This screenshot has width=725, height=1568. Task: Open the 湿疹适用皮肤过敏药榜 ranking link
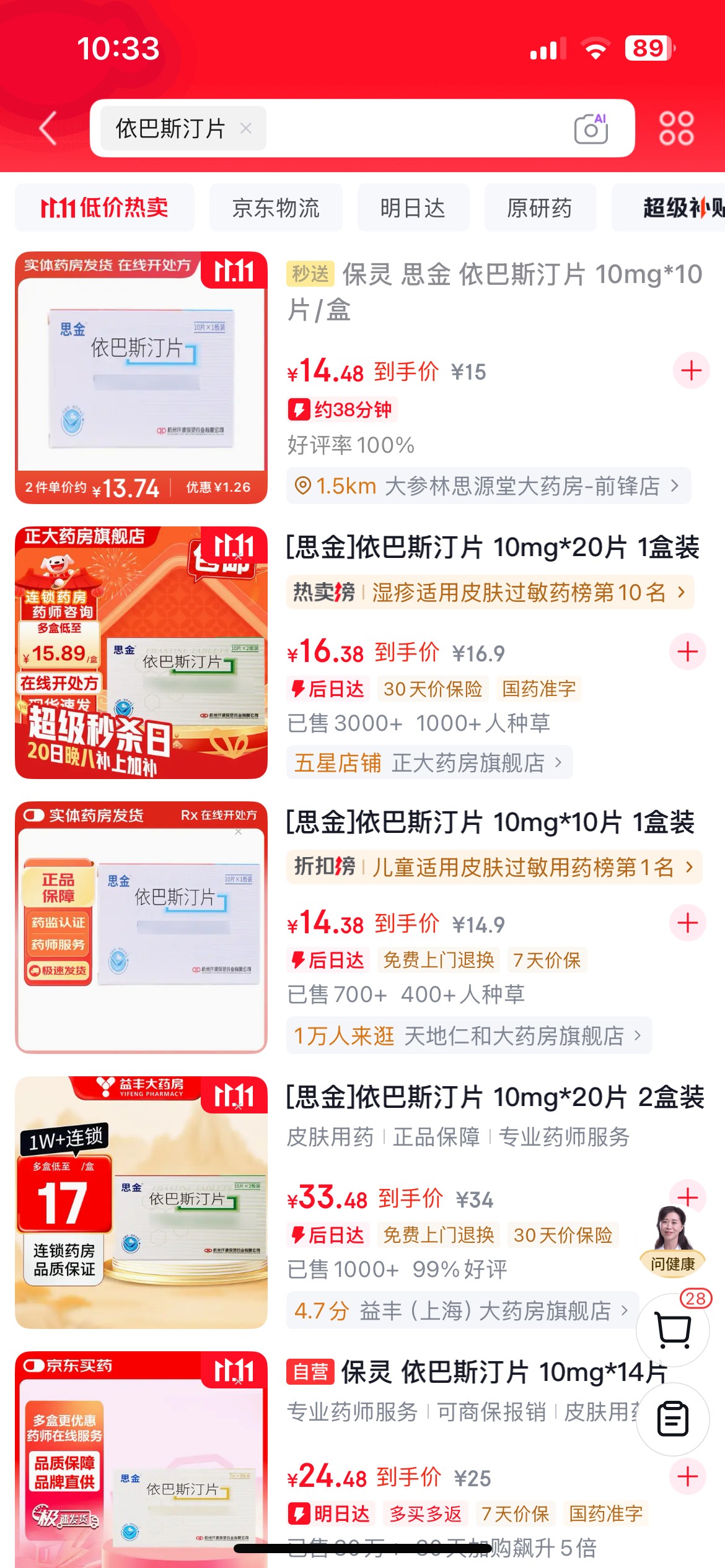click(490, 593)
